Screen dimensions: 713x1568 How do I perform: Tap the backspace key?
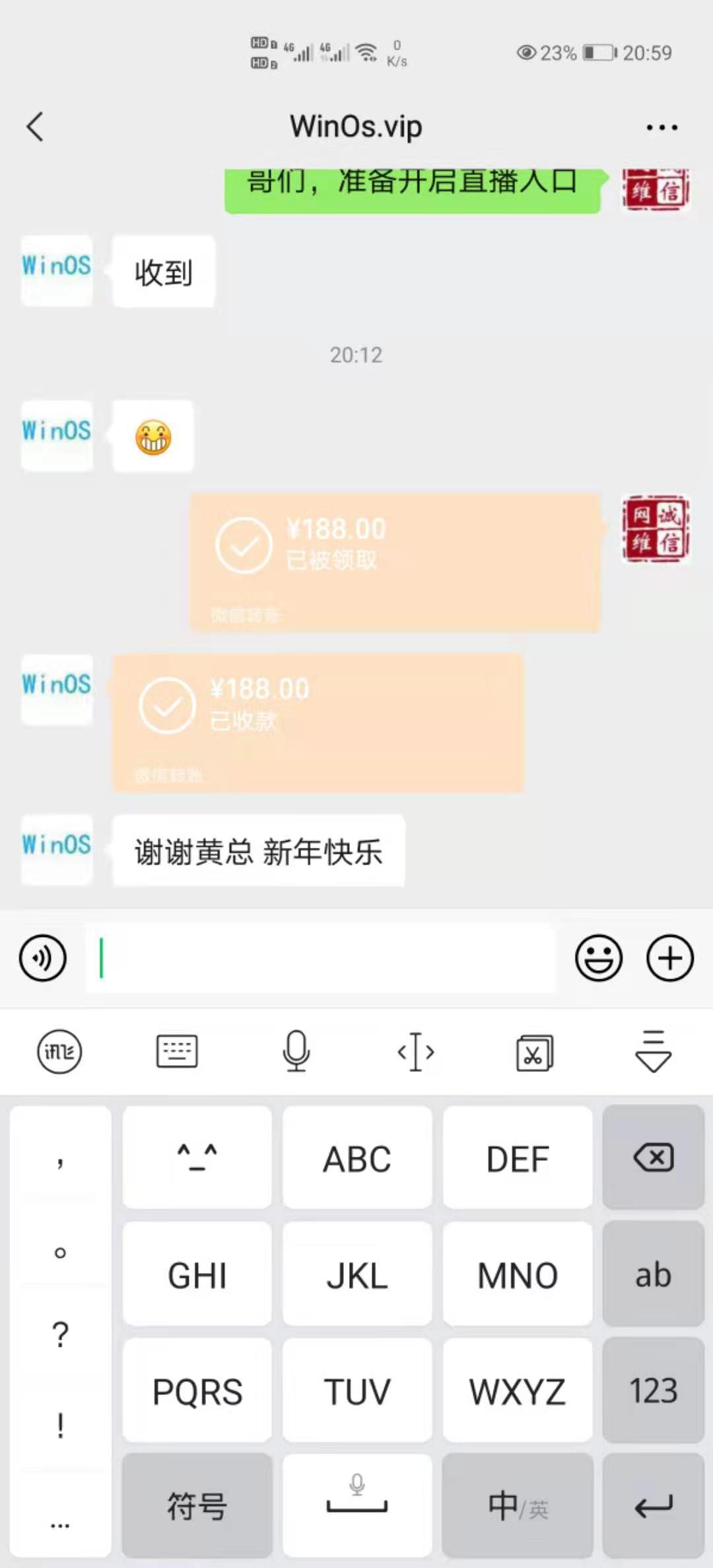coord(653,1158)
